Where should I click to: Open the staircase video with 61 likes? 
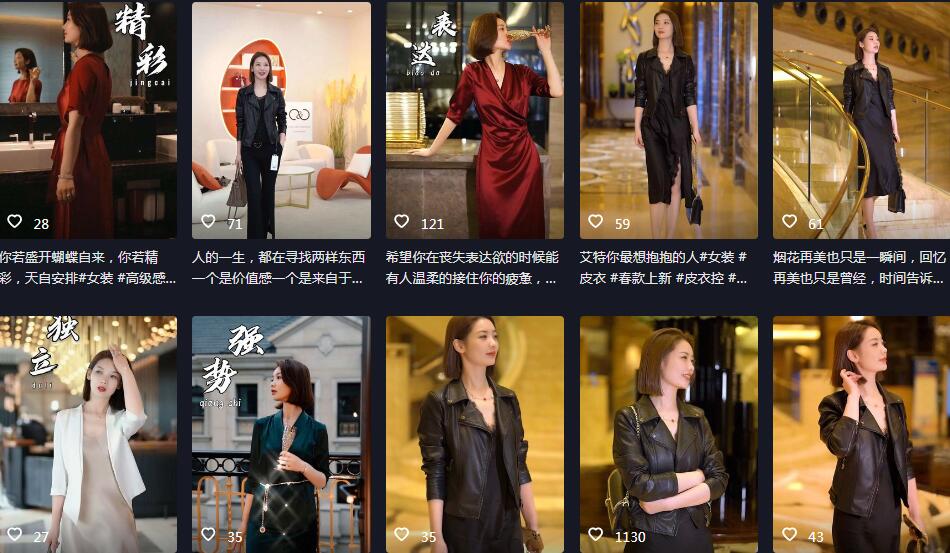[x=861, y=120]
